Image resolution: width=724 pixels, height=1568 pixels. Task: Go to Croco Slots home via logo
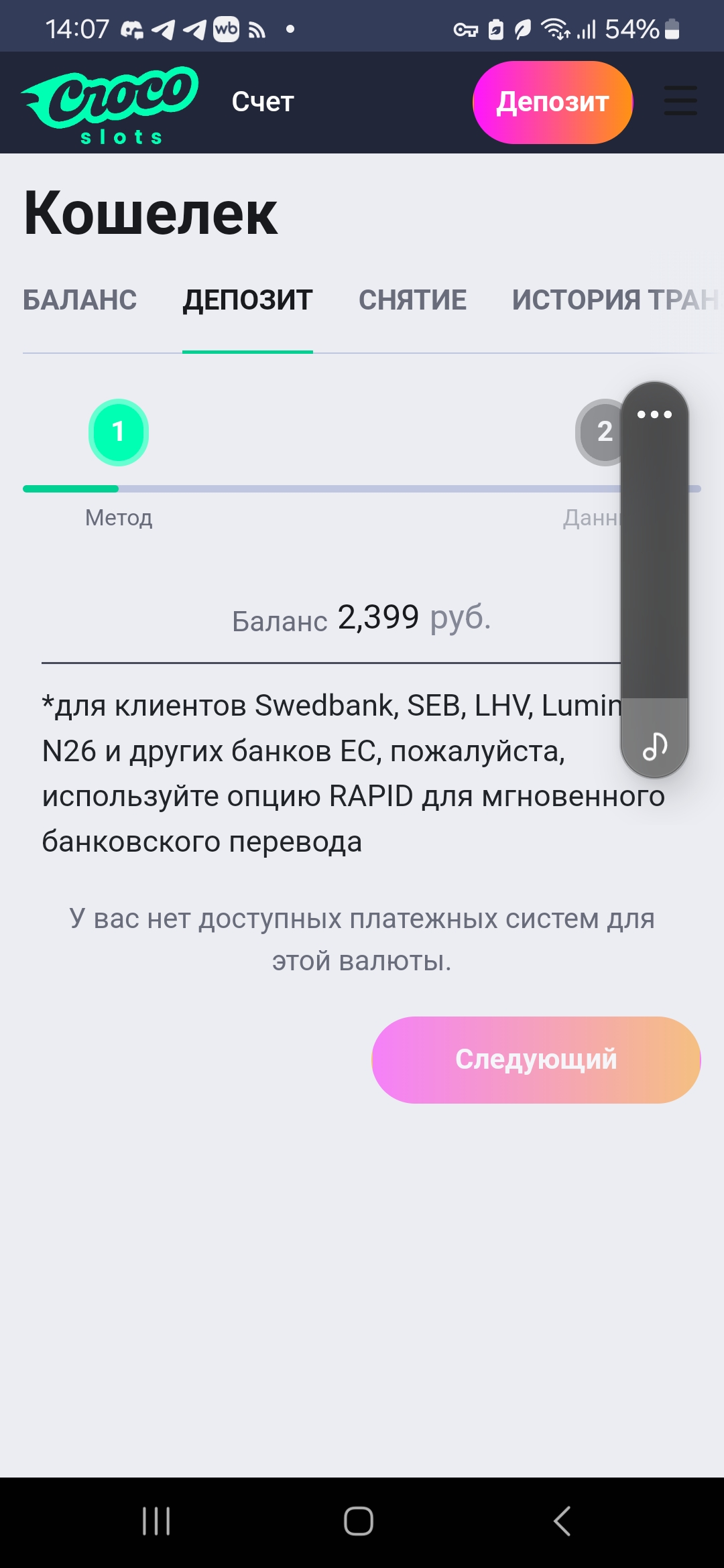(110, 105)
